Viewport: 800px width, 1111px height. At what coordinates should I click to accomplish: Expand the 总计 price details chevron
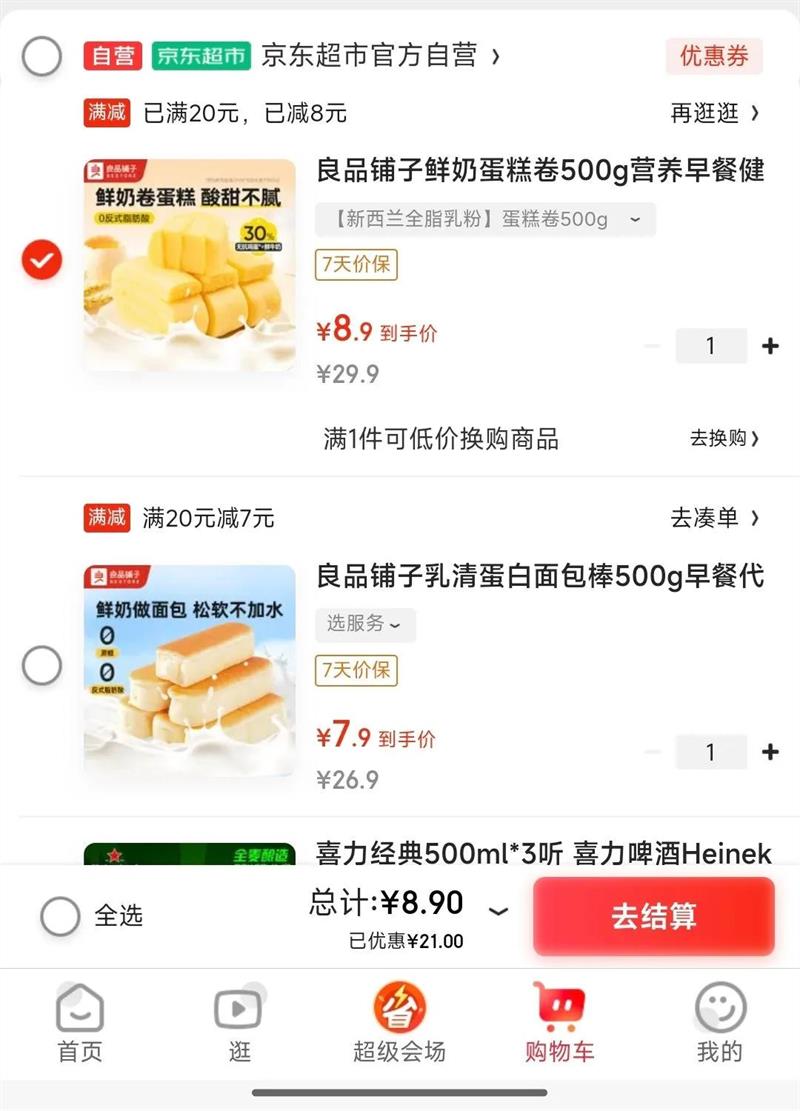[x=498, y=911]
